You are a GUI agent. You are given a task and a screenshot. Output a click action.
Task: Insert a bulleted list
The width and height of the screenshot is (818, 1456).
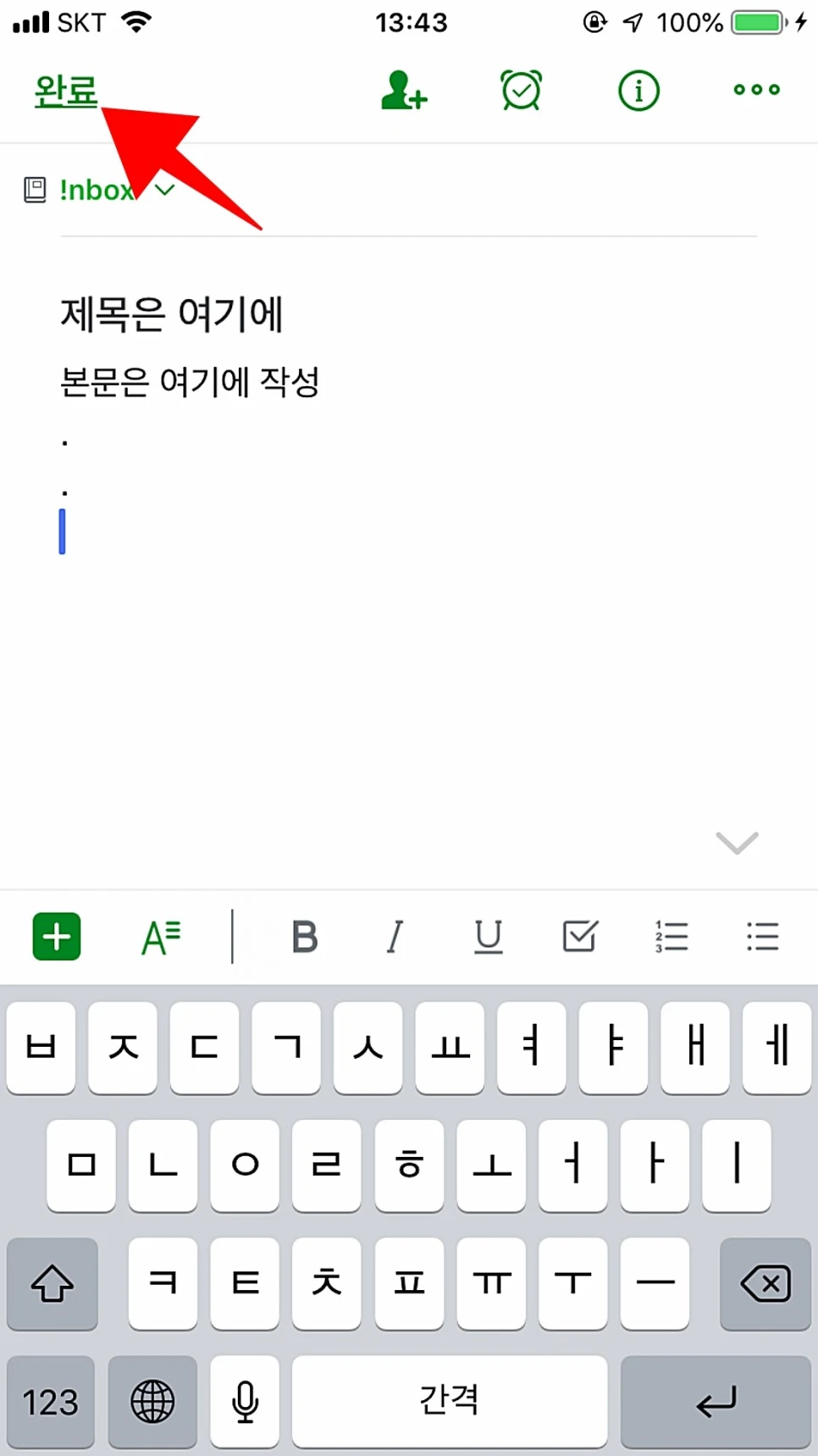pos(762,936)
